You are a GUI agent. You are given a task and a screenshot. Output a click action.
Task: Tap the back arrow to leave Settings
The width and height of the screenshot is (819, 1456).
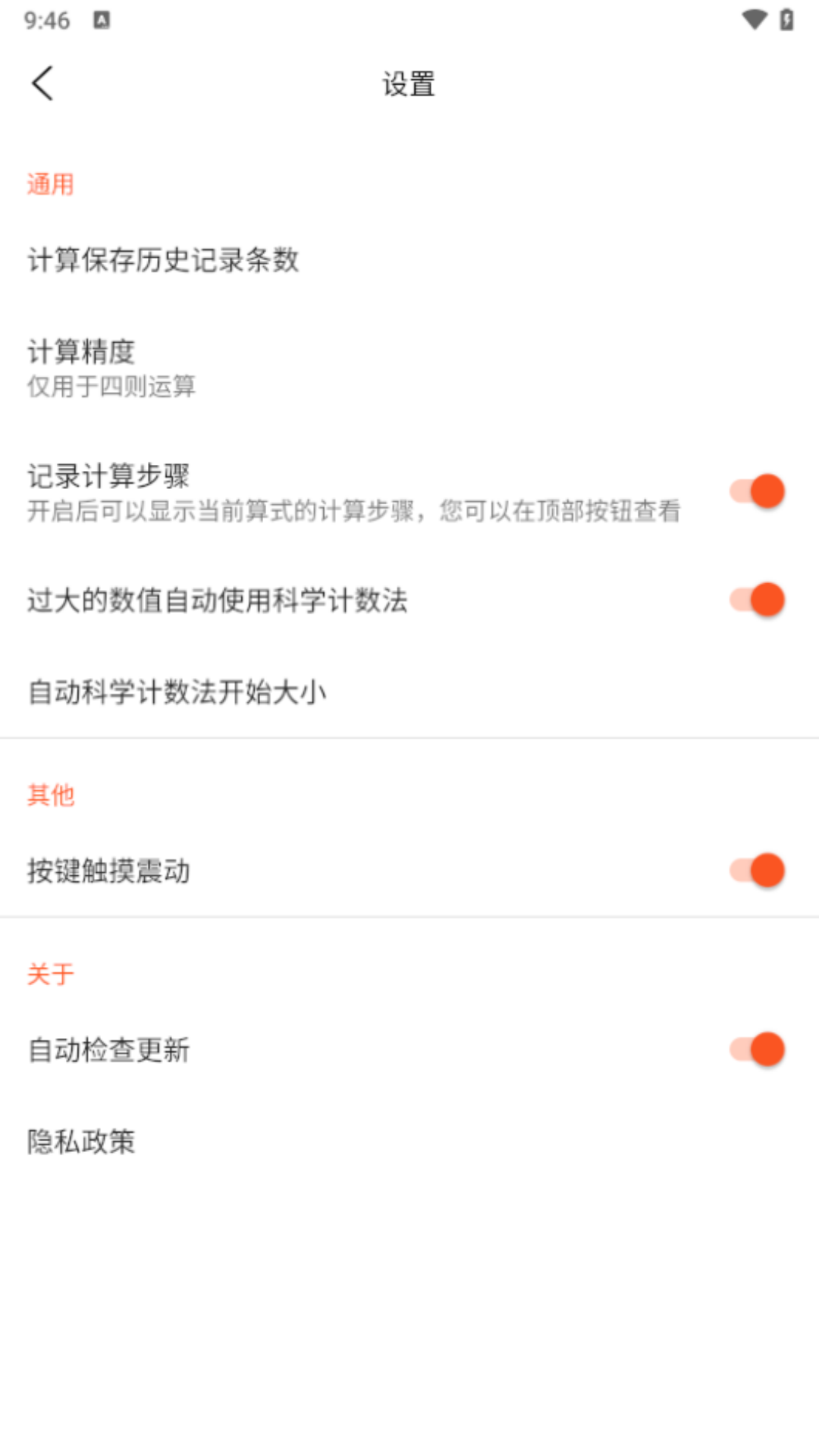pos(43,83)
